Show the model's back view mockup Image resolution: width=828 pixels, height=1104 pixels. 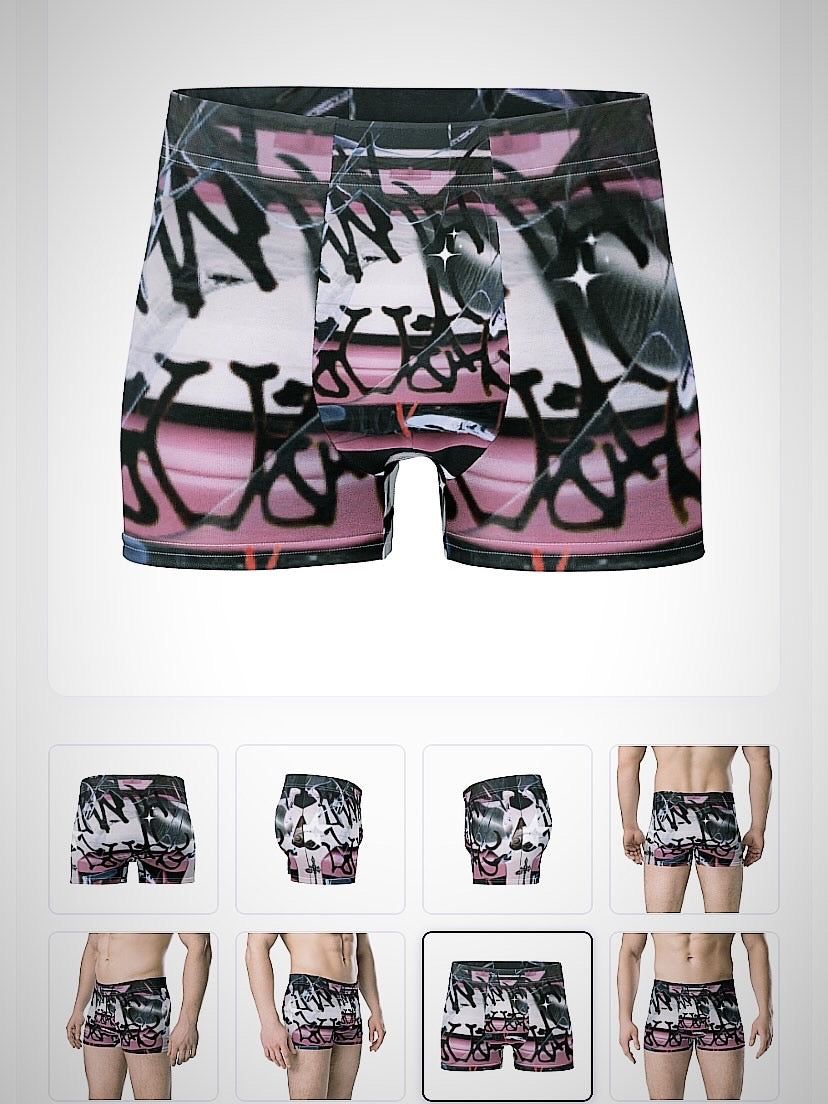coord(694,828)
